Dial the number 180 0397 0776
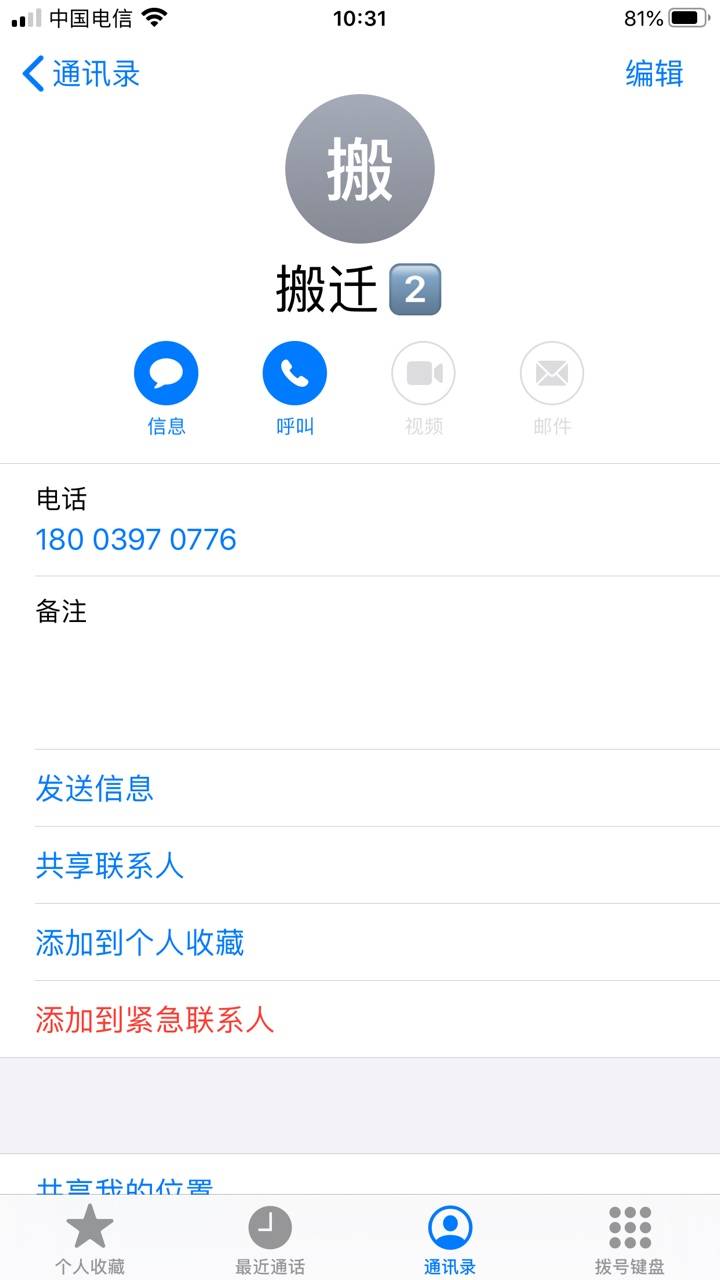Viewport: 720px width, 1280px height. pyautogui.click(x=136, y=540)
